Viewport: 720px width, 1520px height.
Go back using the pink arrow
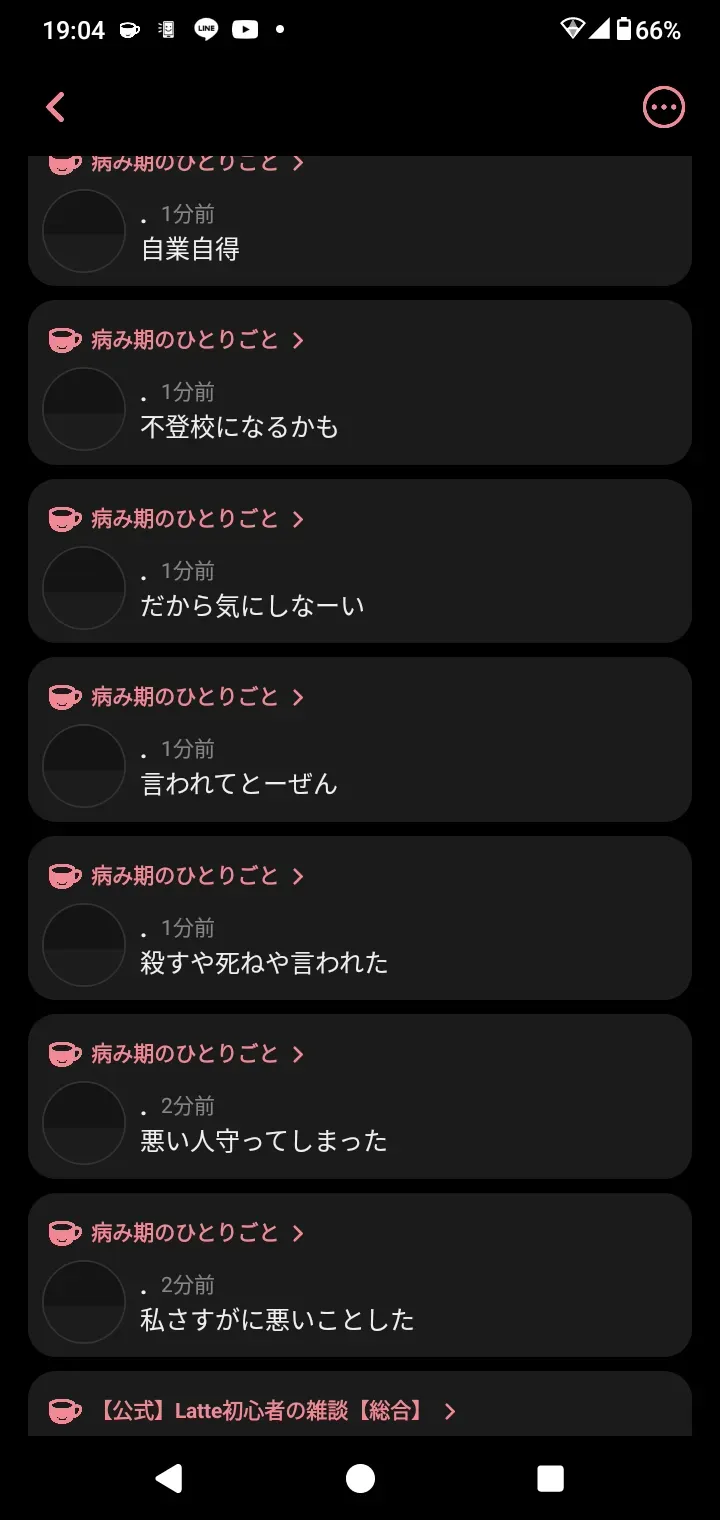56,107
